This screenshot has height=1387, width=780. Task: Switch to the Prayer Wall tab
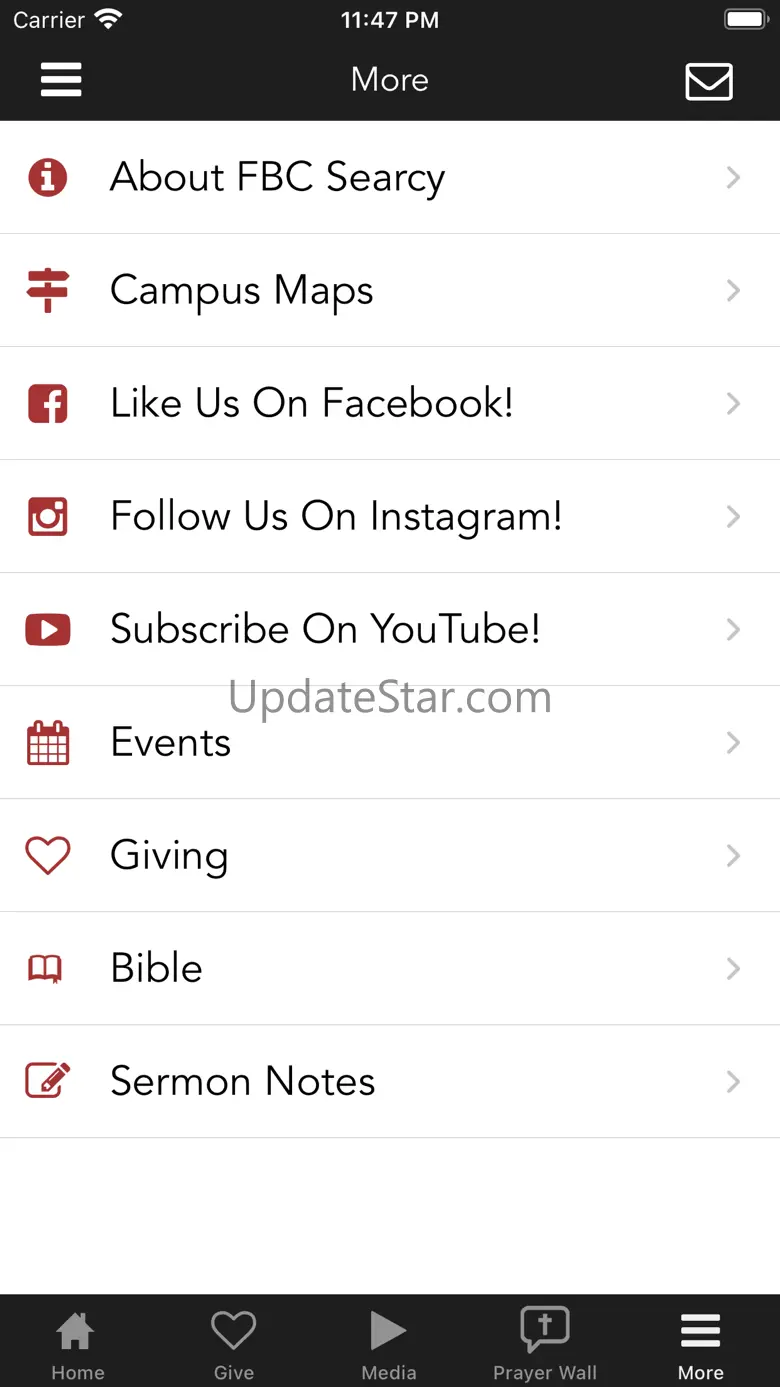tap(545, 1344)
